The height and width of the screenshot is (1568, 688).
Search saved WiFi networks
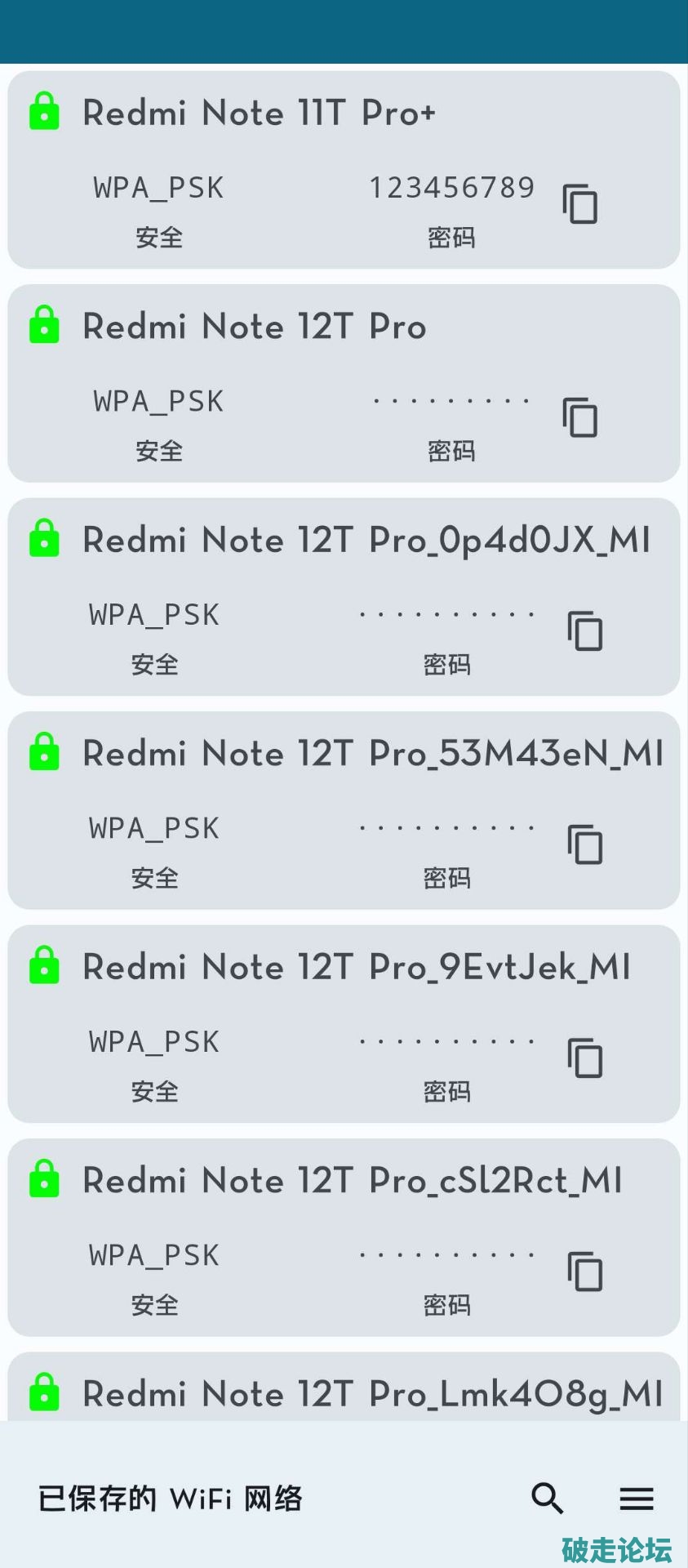click(x=547, y=1498)
